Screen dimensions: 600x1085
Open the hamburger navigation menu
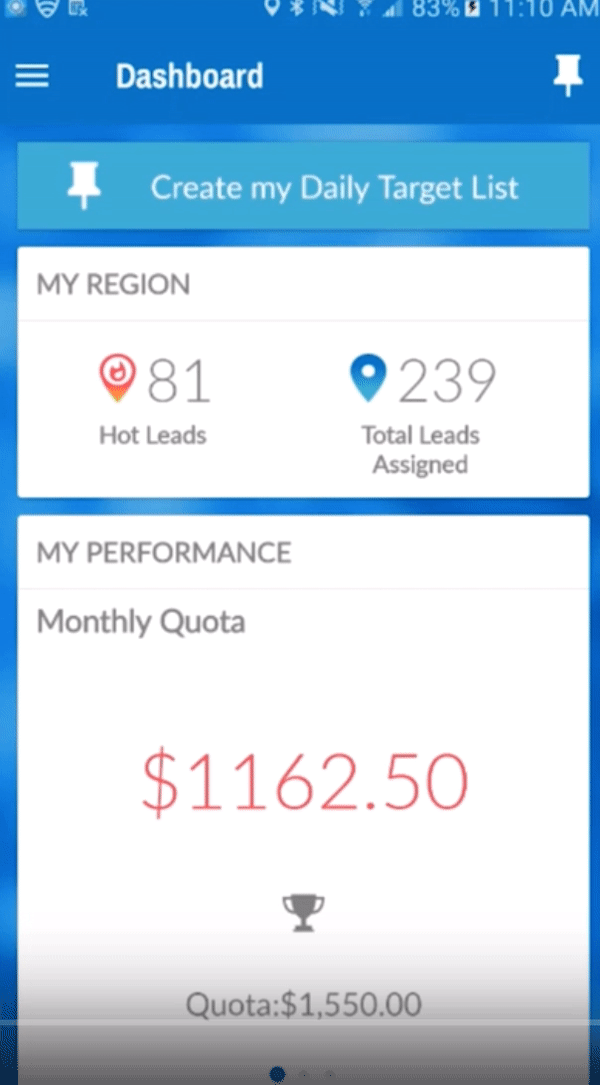pyautogui.click(x=33, y=76)
